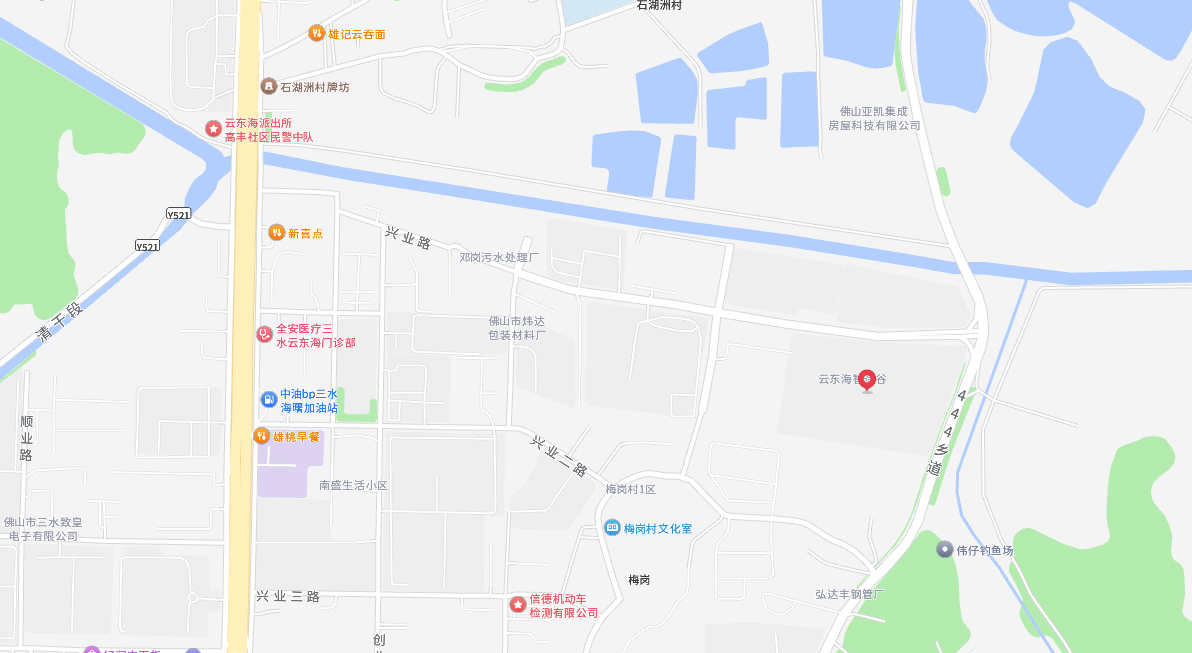Open the 雄记云吞面 restaurant marker
Image resolution: width=1192 pixels, height=653 pixels.
click(x=316, y=33)
